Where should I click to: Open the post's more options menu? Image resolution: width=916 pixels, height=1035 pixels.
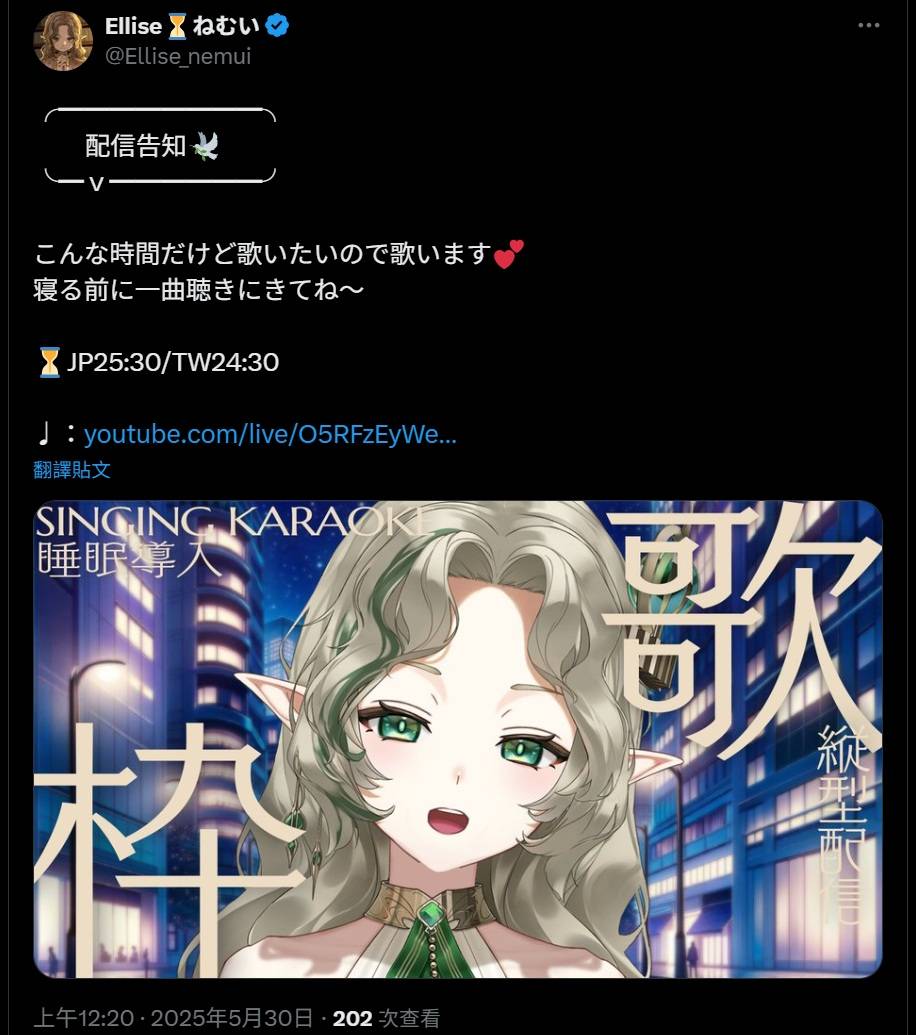[x=870, y=26]
